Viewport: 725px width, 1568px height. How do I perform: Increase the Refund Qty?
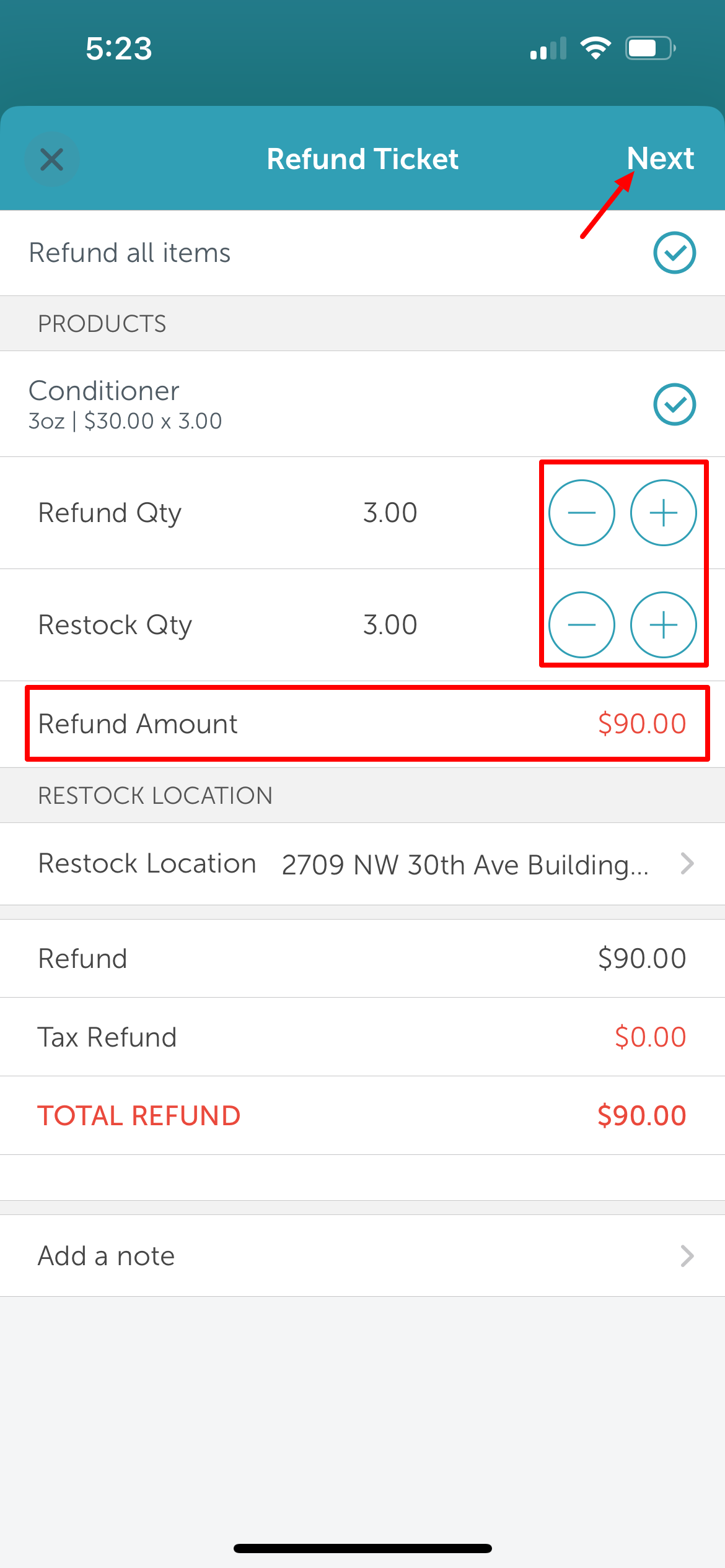(x=664, y=513)
